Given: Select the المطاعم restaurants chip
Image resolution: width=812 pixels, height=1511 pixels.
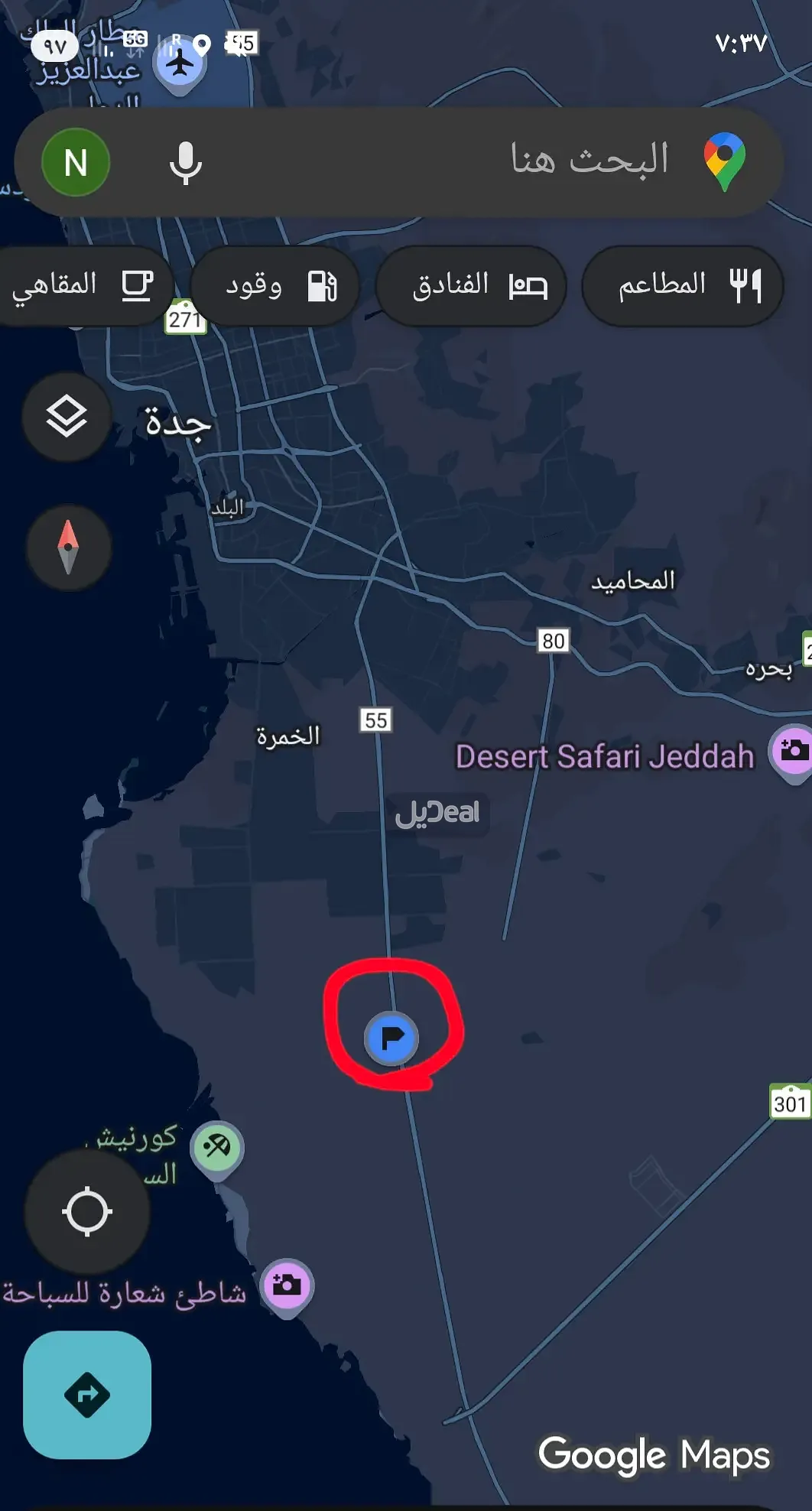Looking at the screenshot, I should (683, 286).
